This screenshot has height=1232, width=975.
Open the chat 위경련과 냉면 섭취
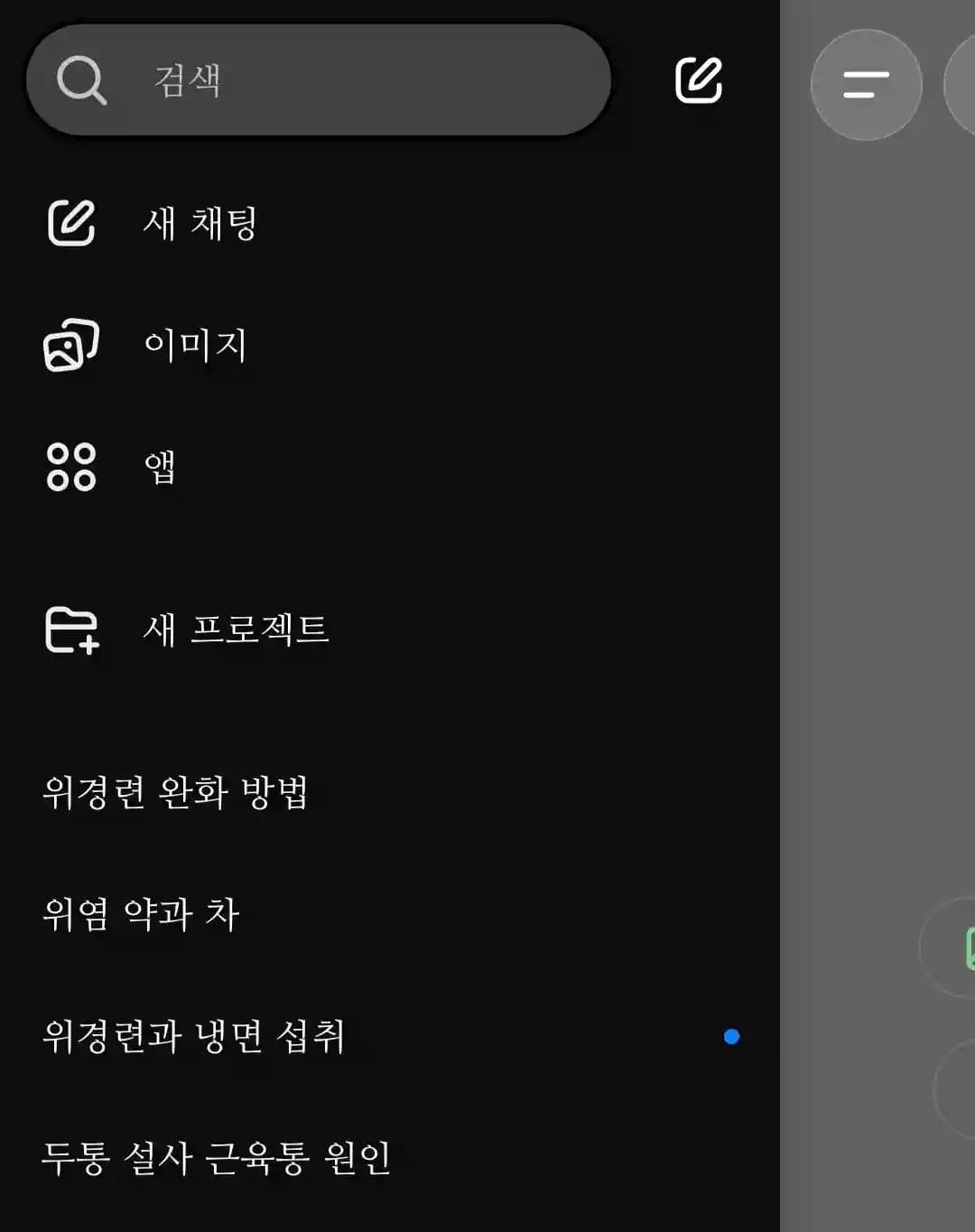click(x=194, y=1037)
